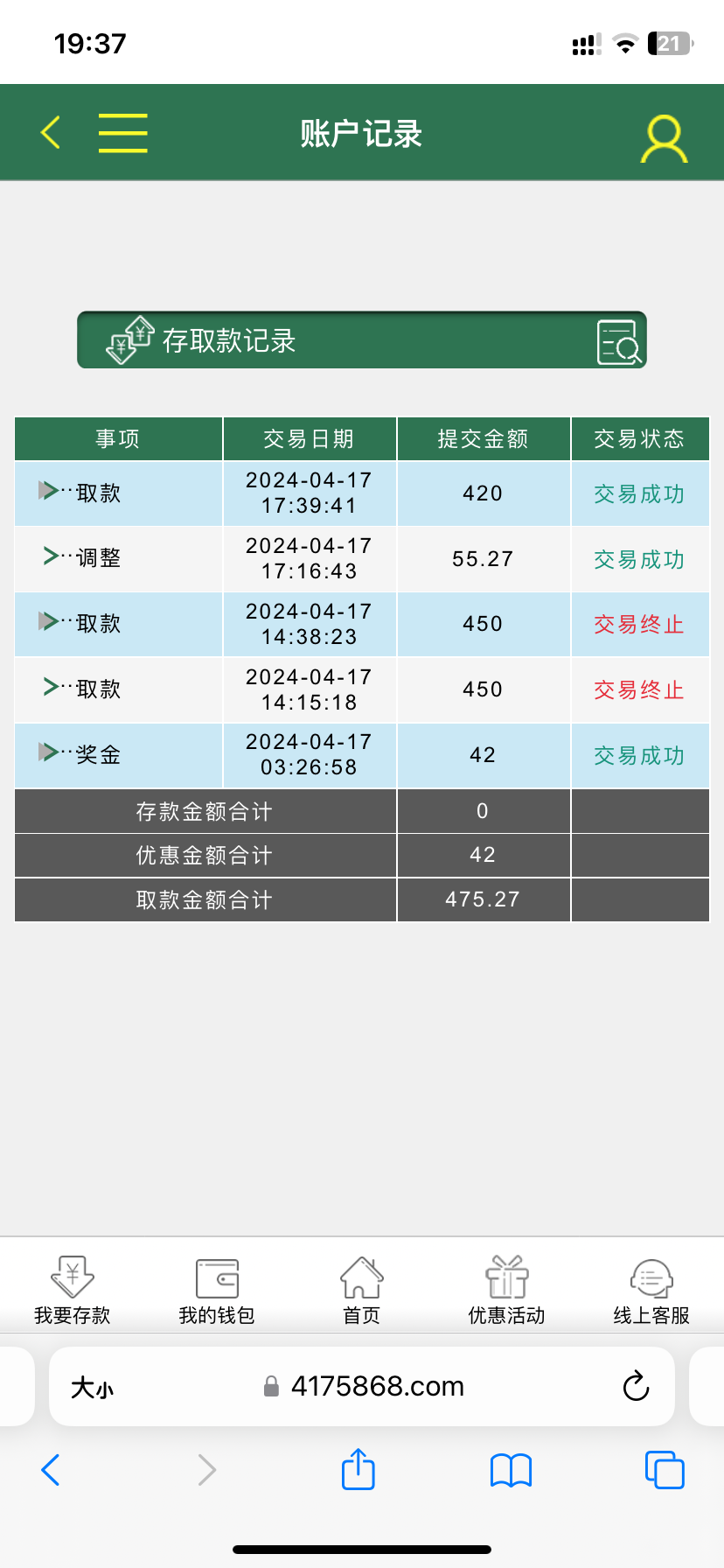Go back using the header back arrow
Image resolution: width=724 pixels, height=1568 pixels.
click(x=49, y=133)
